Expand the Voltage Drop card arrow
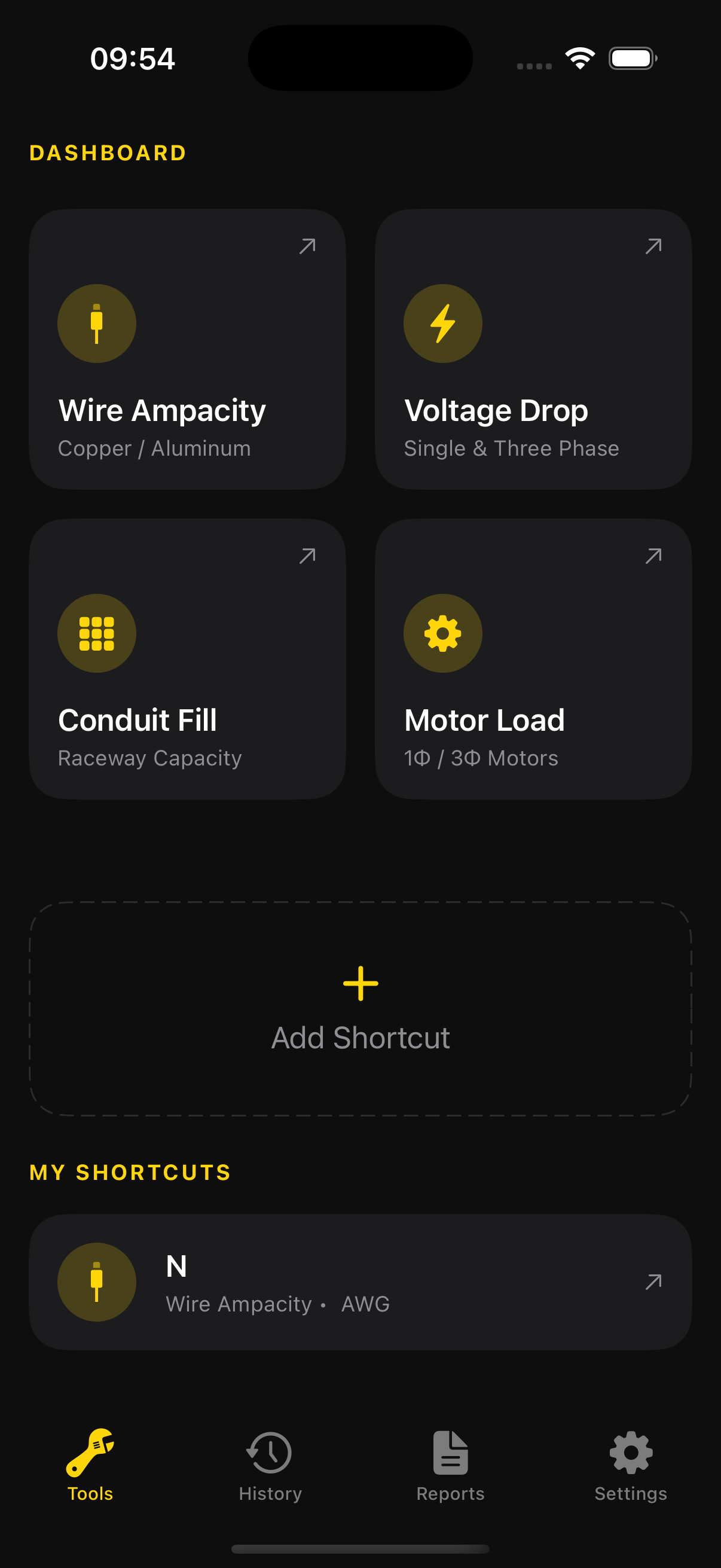Viewport: 721px width, 1568px height. [653, 245]
